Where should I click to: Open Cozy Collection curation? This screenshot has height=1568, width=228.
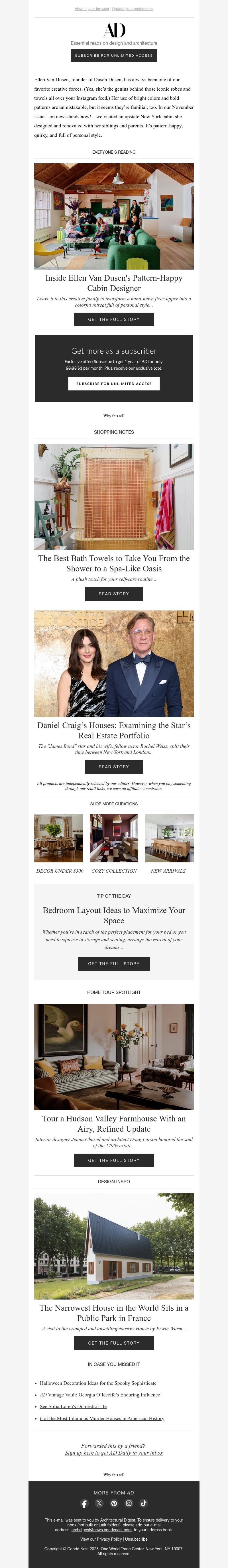[114, 870]
